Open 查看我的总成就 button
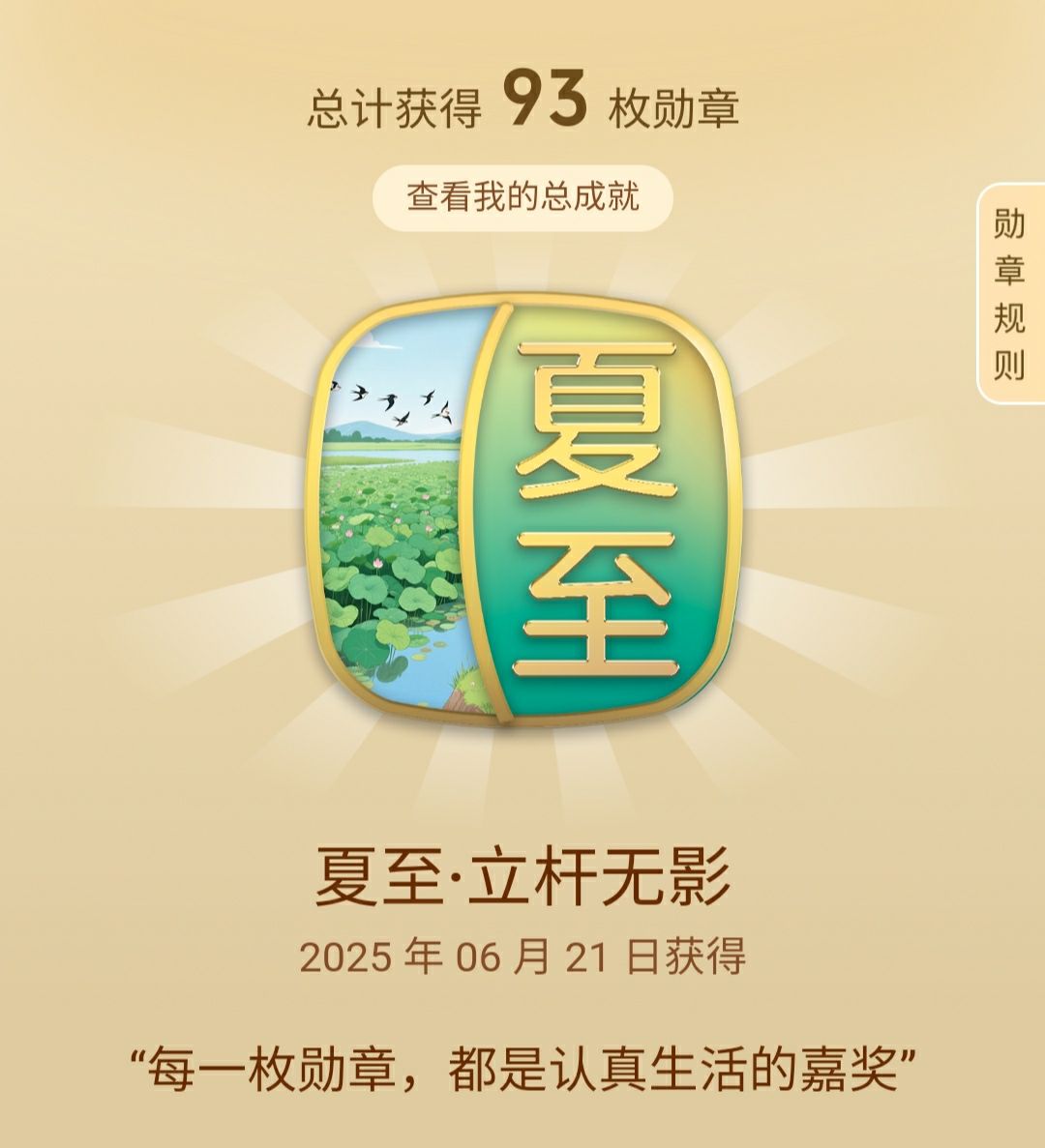The width and height of the screenshot is (1045, 1148). pyautogui.click(x=522, y=197)
